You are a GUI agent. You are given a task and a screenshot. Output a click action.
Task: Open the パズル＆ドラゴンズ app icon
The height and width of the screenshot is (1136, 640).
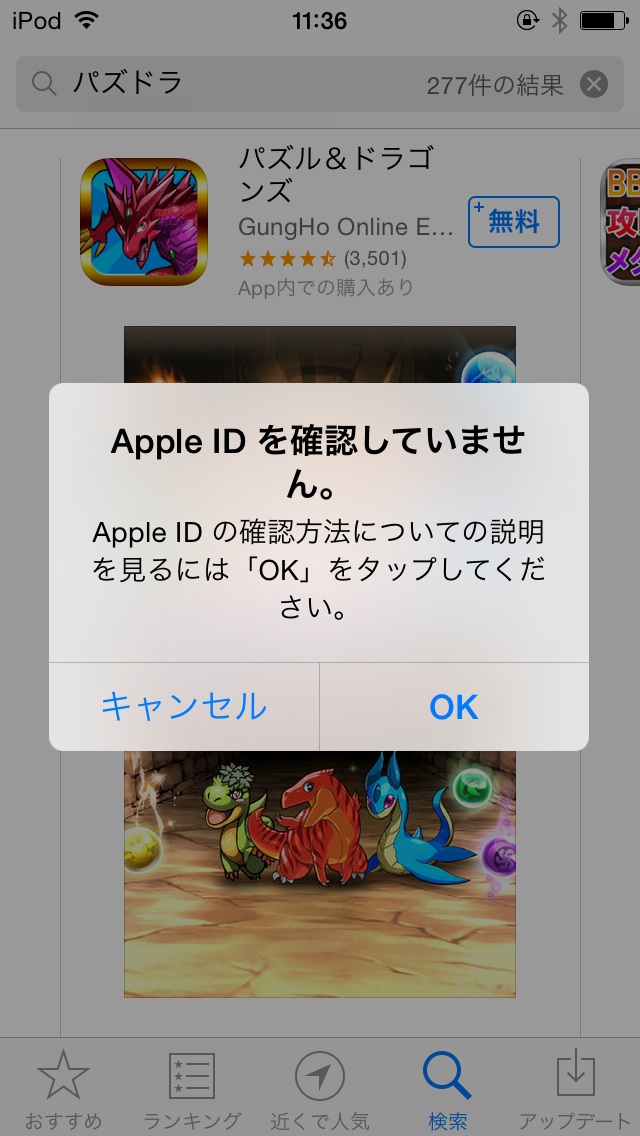pyautogui.click(x=144, y=222)
